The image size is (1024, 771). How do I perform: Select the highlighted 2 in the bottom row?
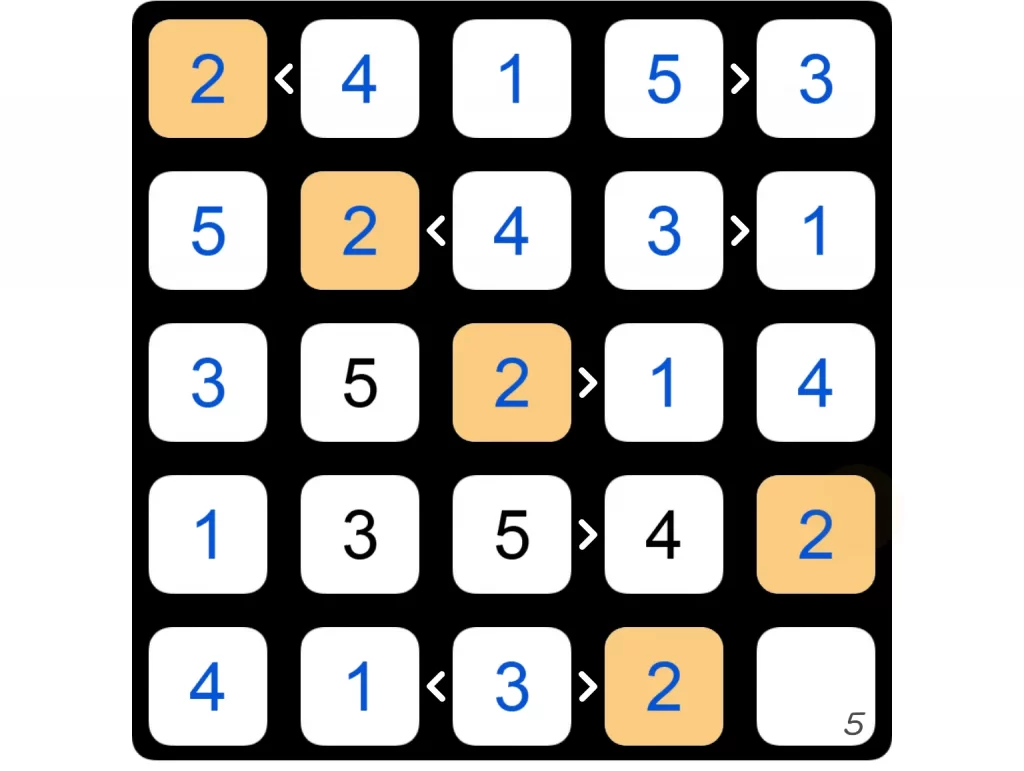point(663,686)
